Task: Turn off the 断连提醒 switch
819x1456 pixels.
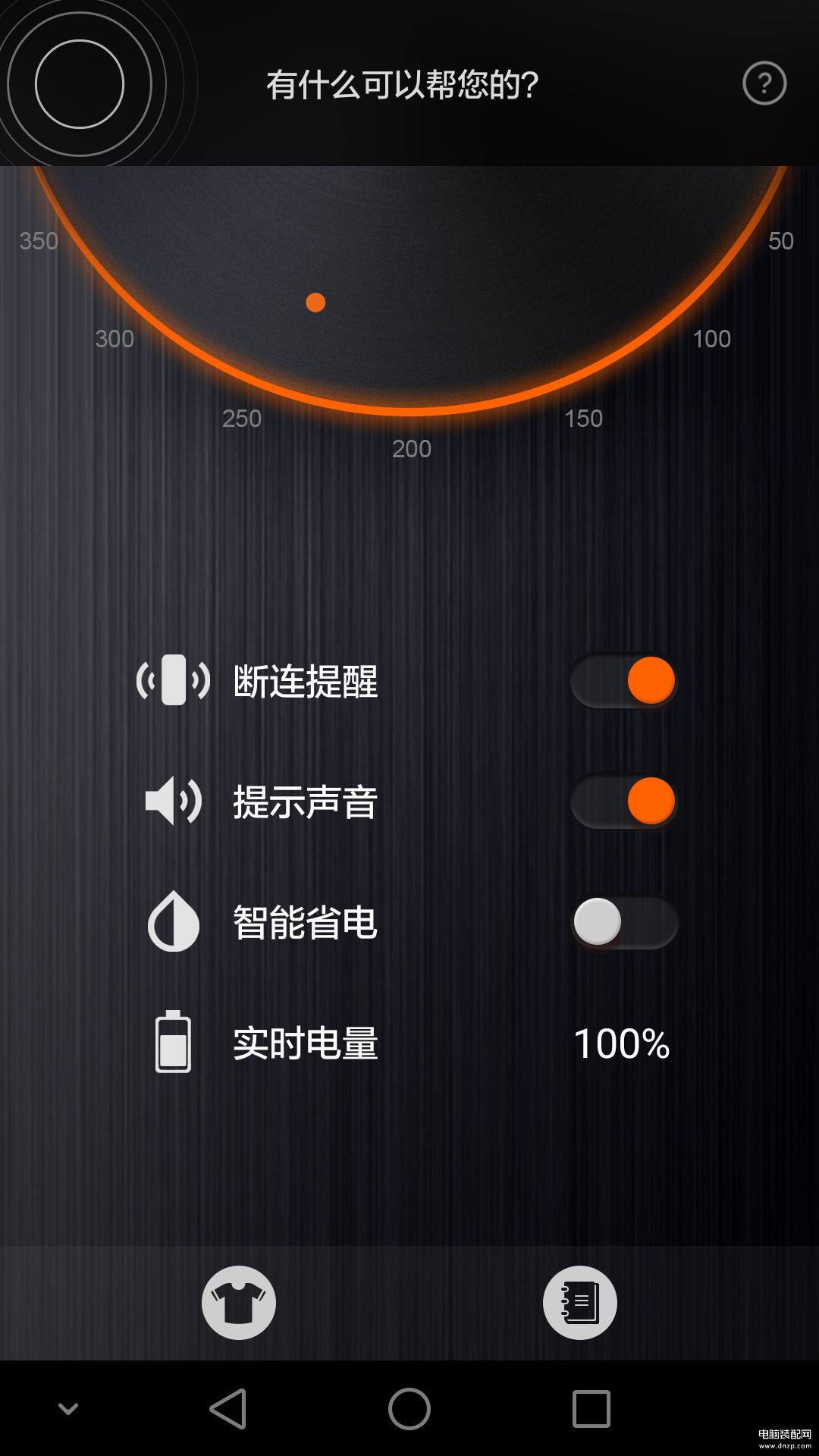Action: pyautogui.click(x=624, y=681)
